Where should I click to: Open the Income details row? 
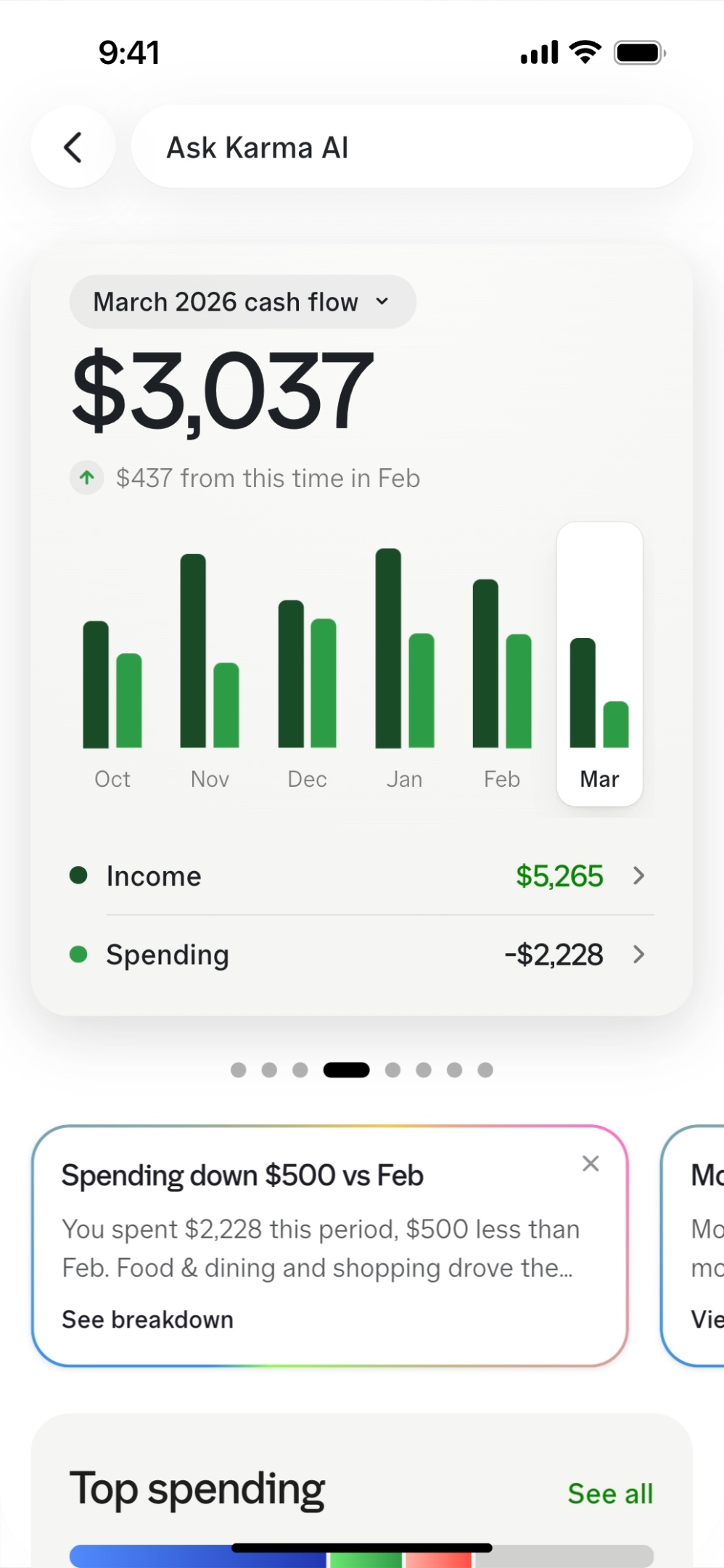click(x=361, y=876)
